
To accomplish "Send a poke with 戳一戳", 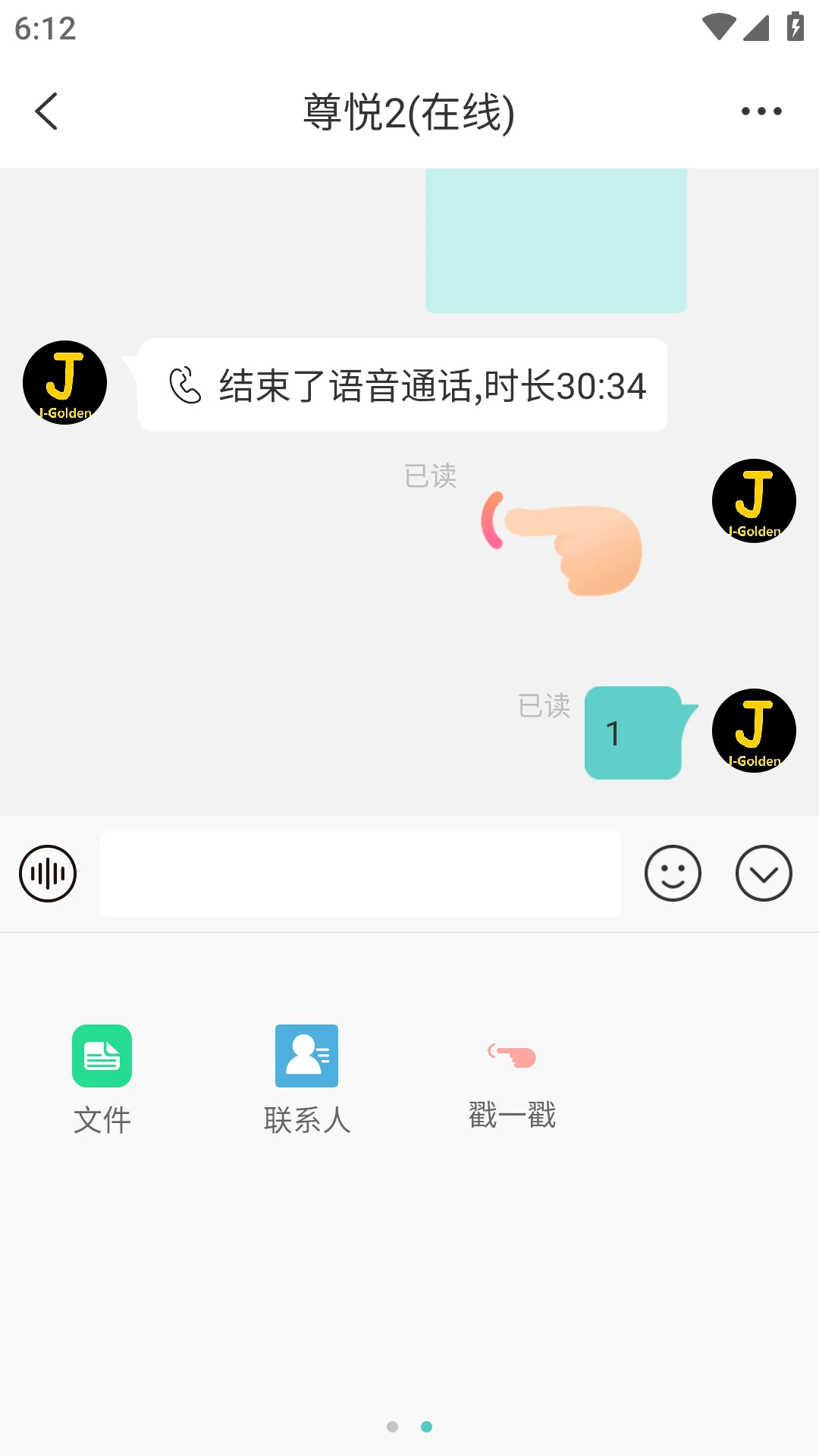I will [x=513, y=1077].
